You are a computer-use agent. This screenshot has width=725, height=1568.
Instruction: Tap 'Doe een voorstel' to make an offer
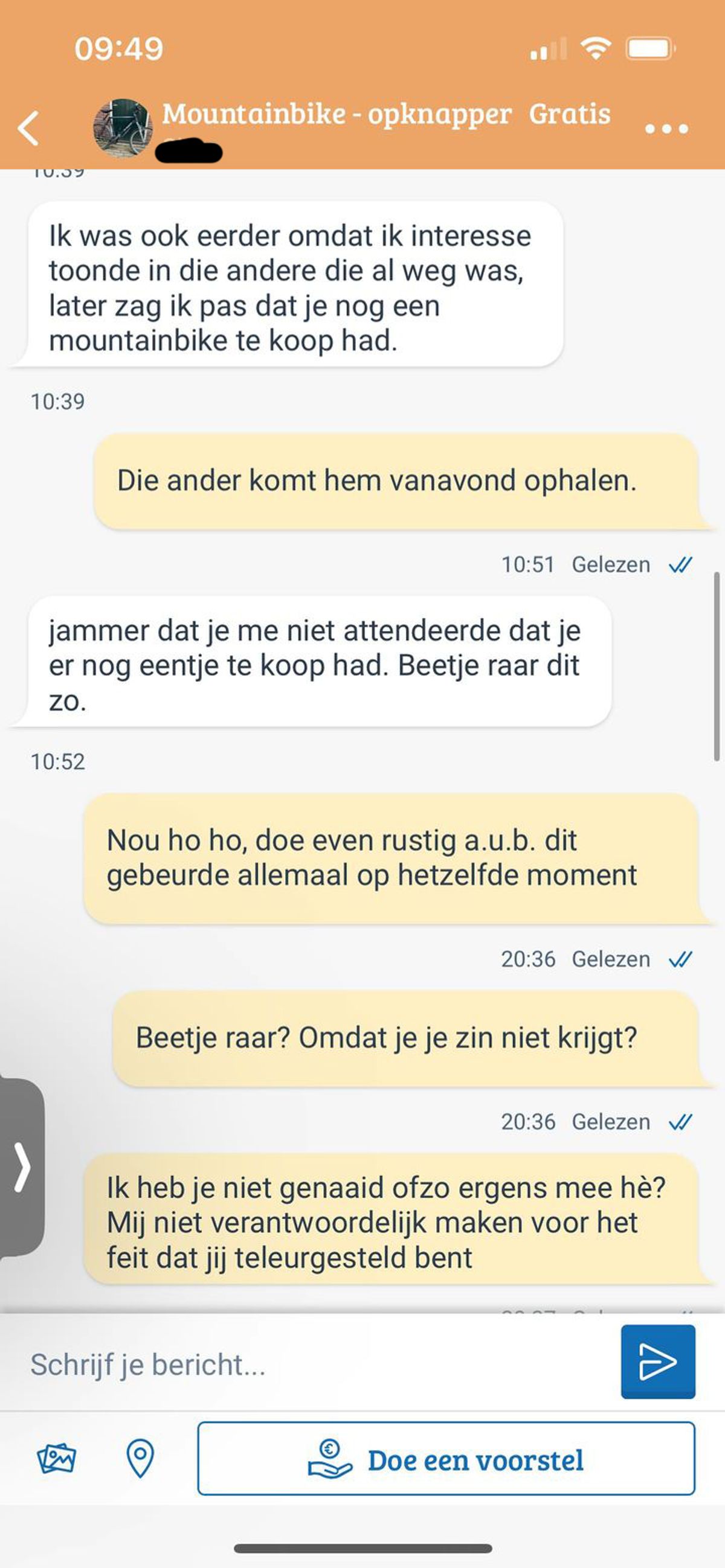point(446,1459)
